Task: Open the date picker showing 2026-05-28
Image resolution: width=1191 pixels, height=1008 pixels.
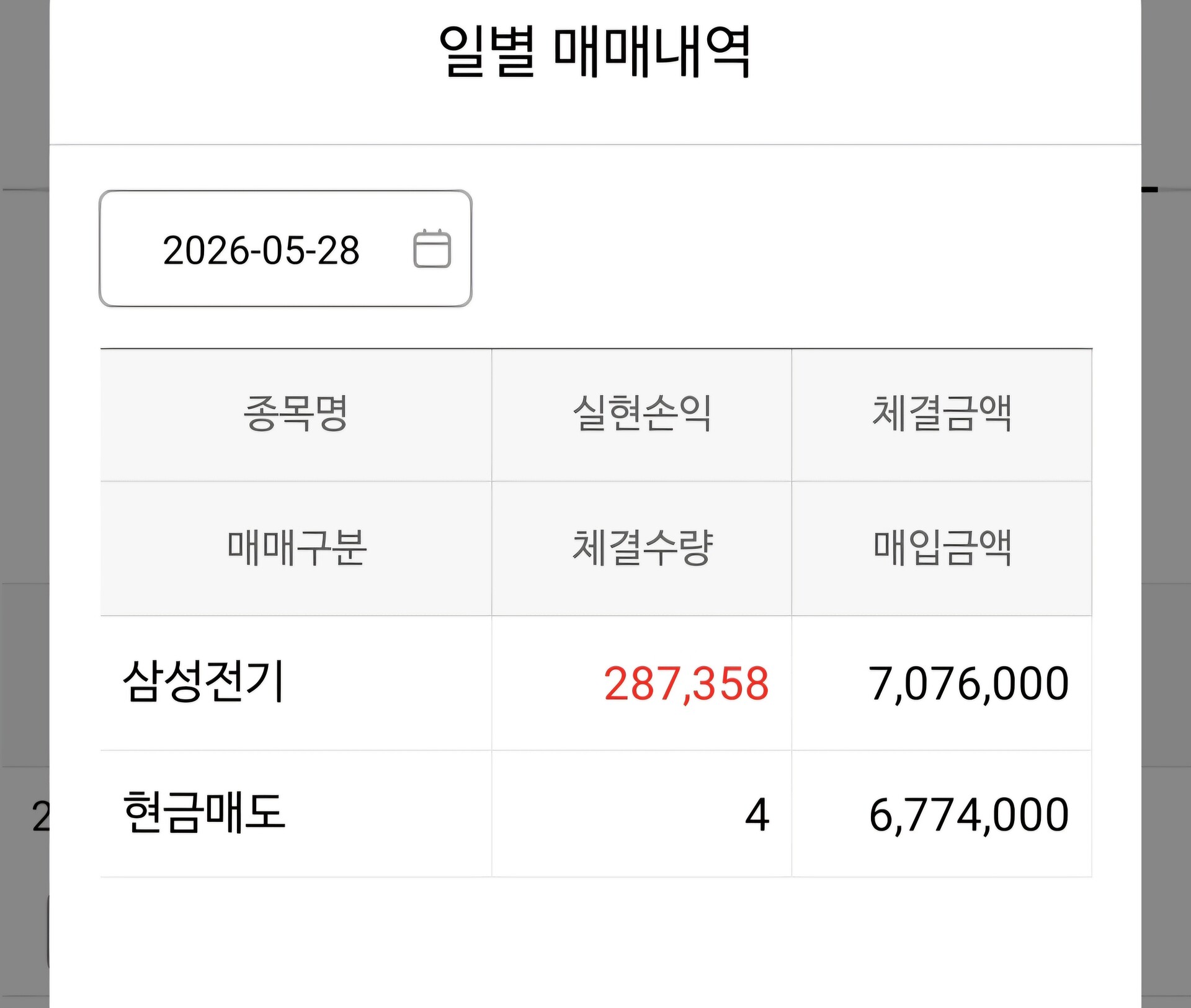Action: tap(285, 249)
